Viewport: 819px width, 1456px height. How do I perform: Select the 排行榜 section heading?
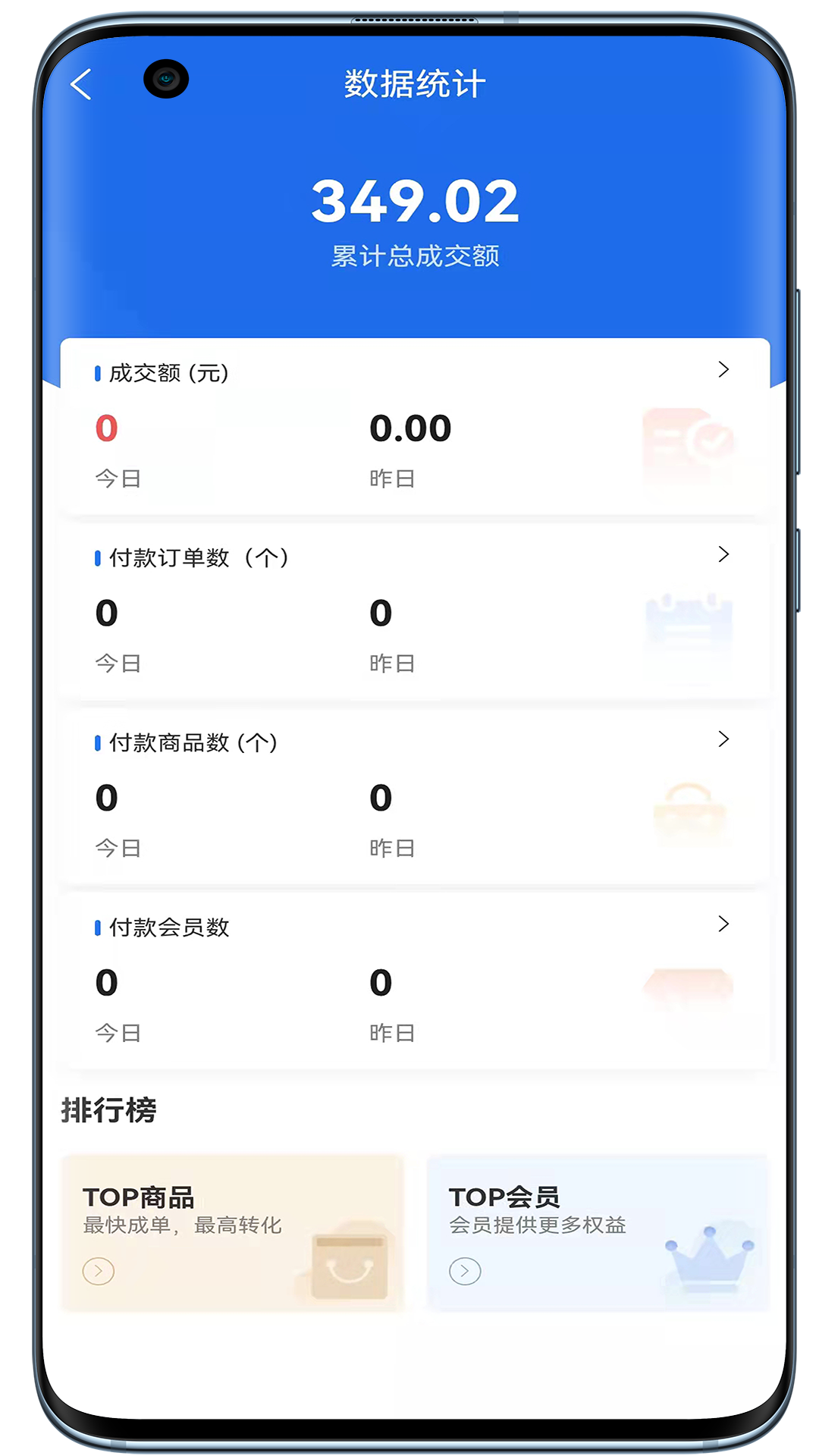111,1112
